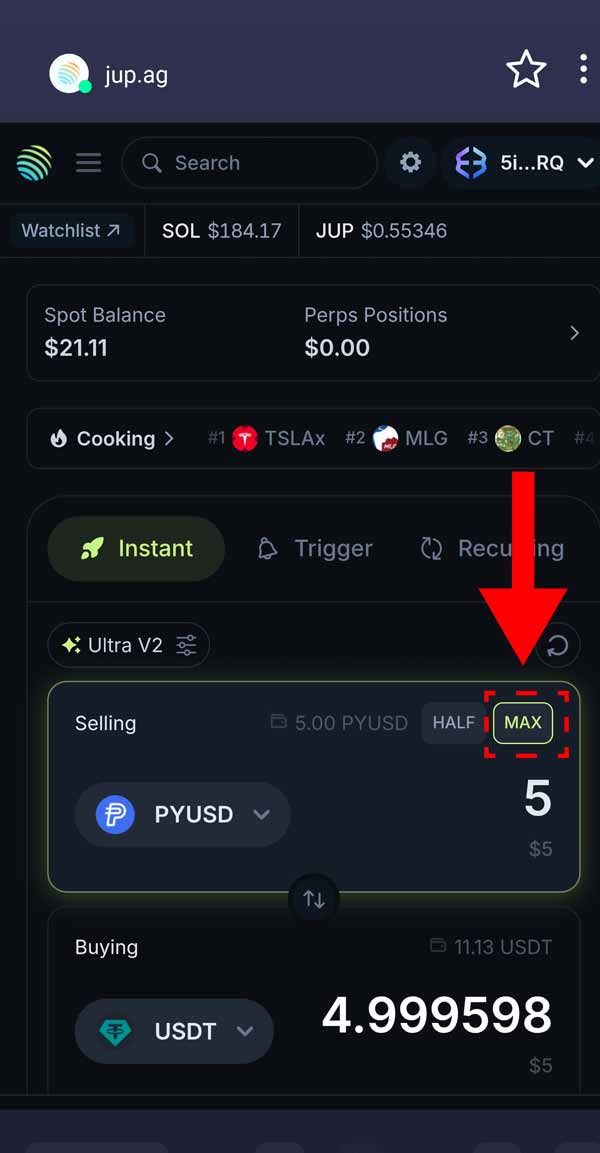Viewport: 600px width, 1153px height.
Task: Open Ultra V2 swap settings
Action: click(x=129, y=645)
